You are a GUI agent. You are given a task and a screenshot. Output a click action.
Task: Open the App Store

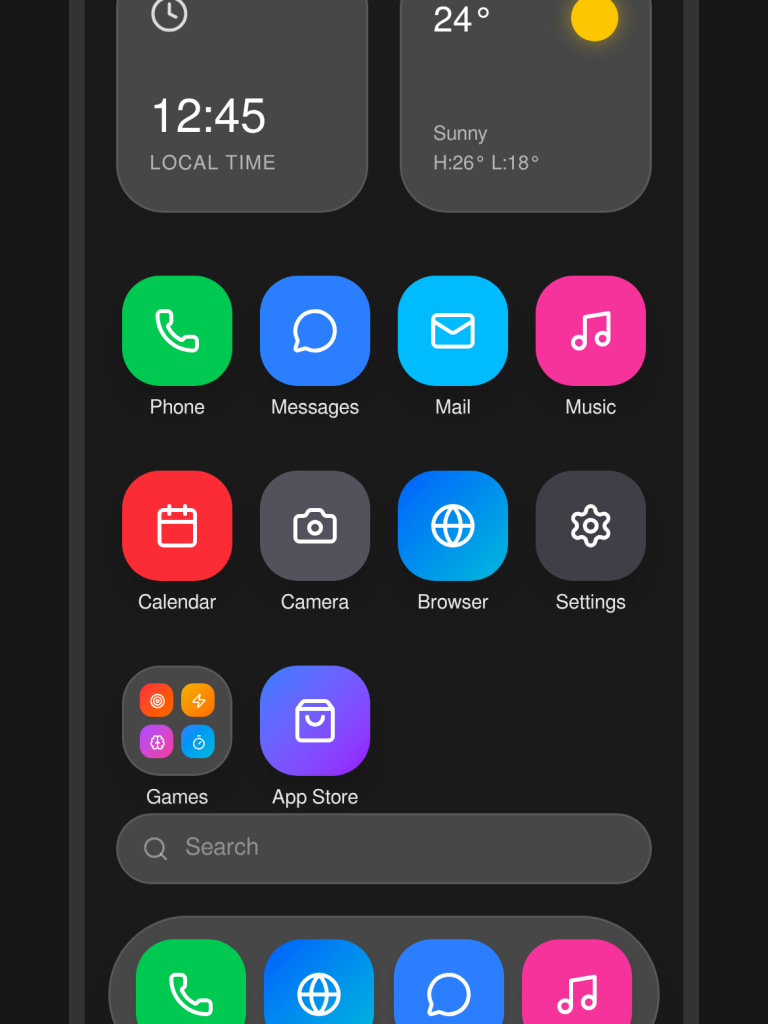click(x=315, y=720)
